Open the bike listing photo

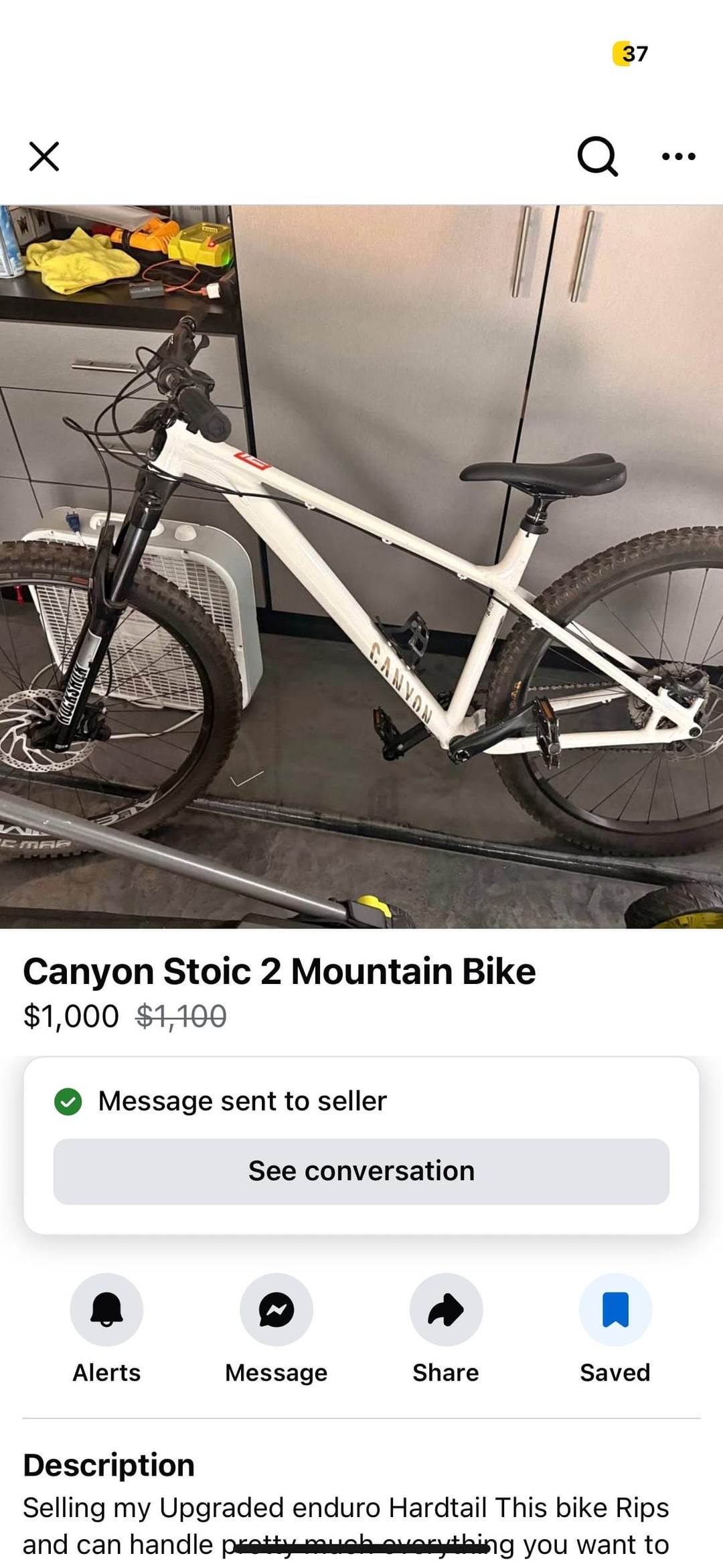coord(361,567)
